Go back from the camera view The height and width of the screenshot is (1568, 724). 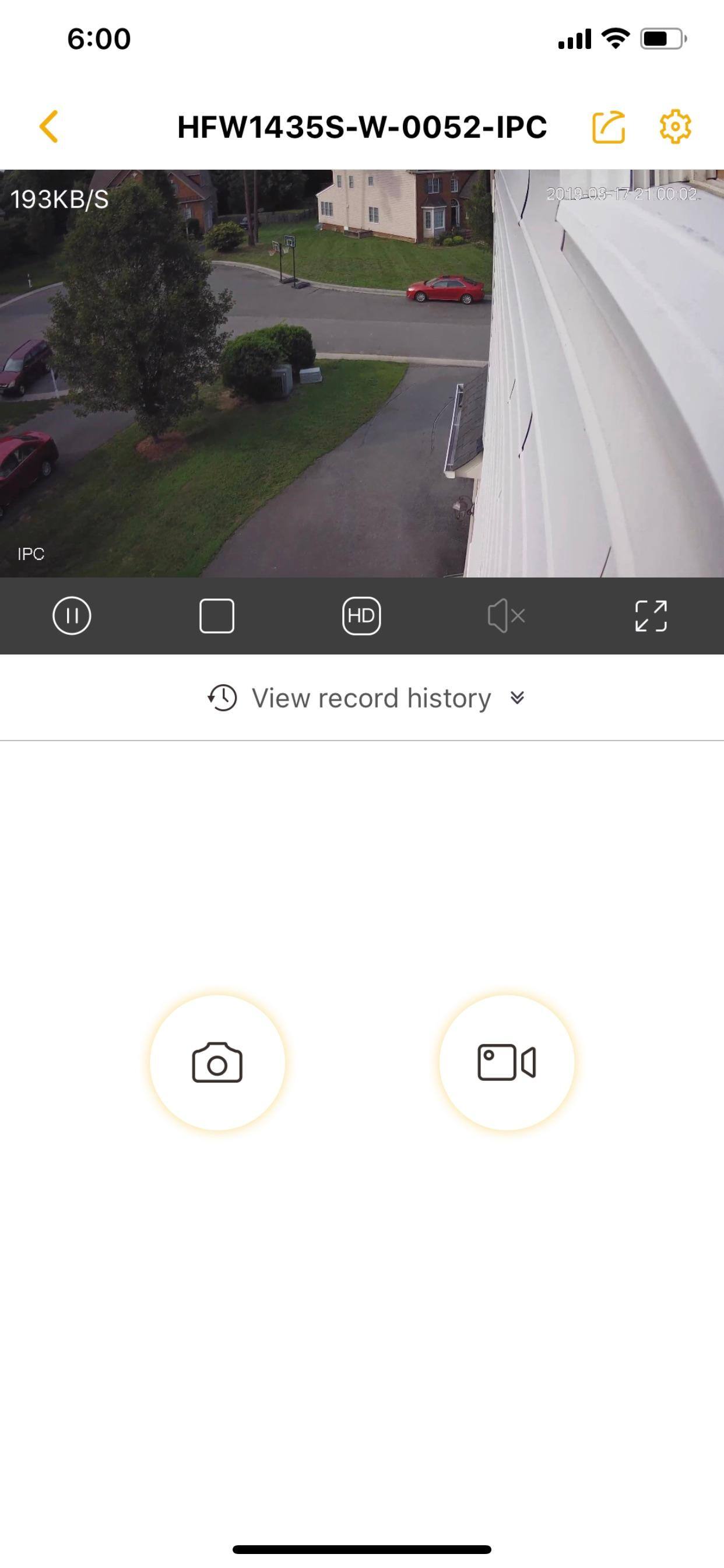(x=48, y=127)
